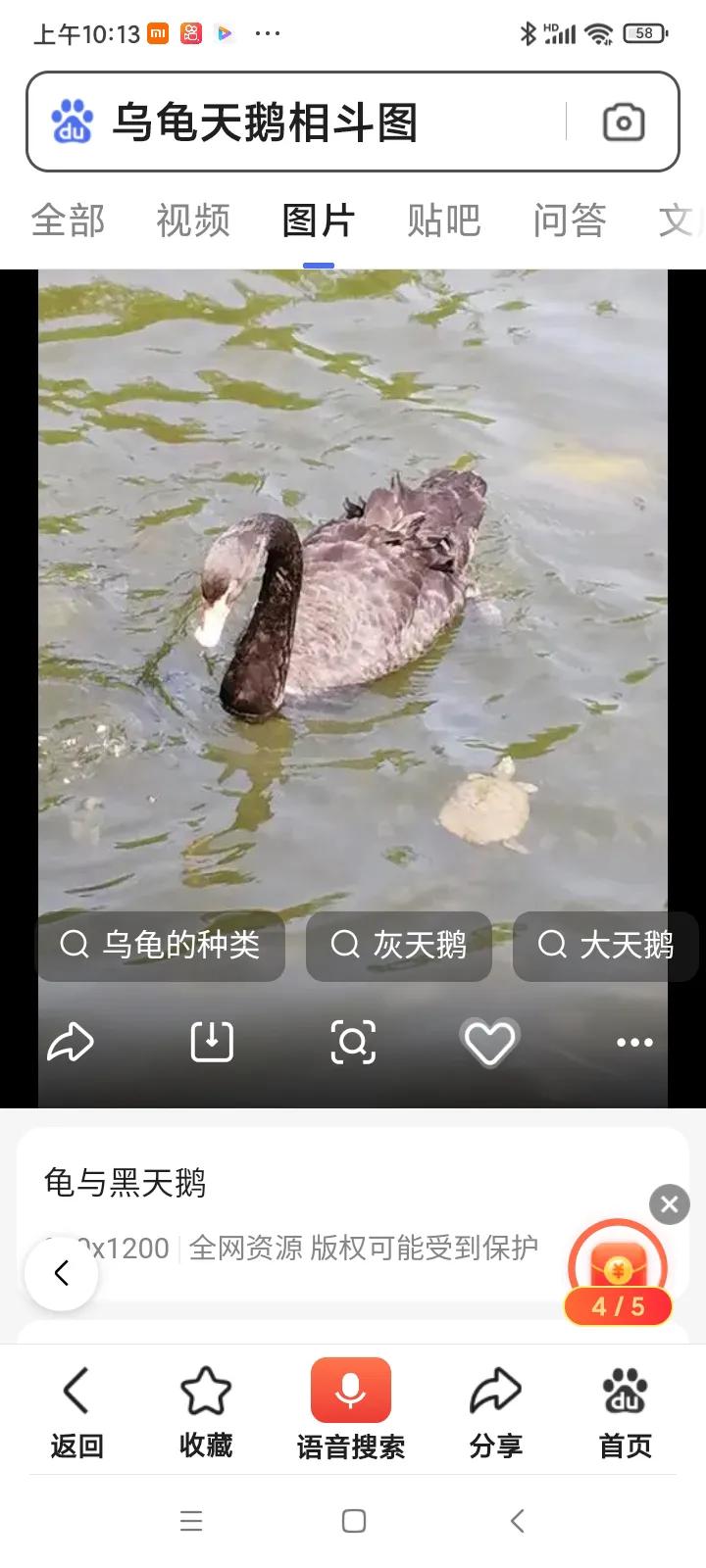Switch to the 全部 tab
This screenshot has width=706, height=1568.
[68, 220]
